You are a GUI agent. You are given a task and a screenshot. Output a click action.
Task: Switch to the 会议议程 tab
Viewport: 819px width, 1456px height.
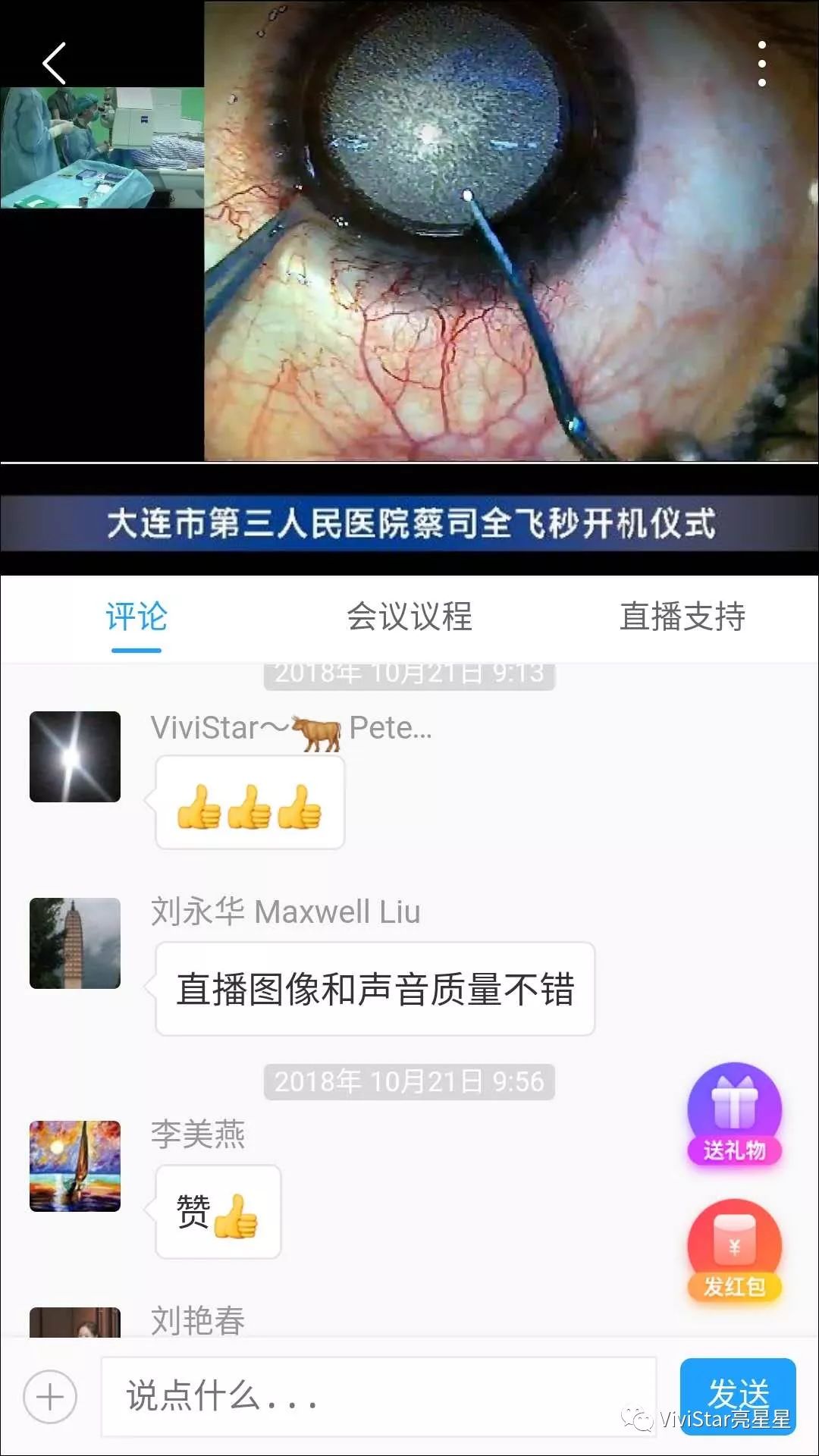[x=409, y=617]
